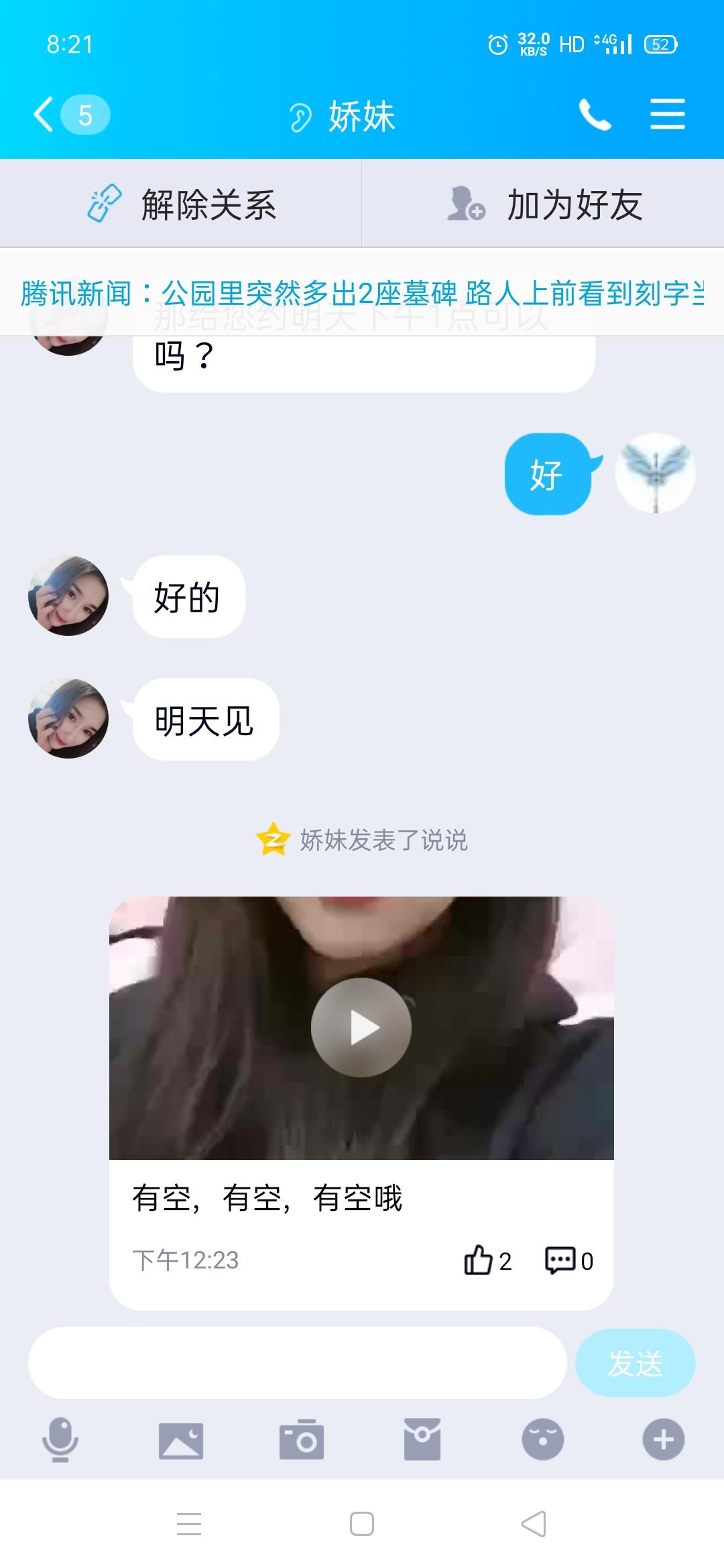
Task: Like the 有空 post thumbs-up
Action: click(x=481, y=1260)
